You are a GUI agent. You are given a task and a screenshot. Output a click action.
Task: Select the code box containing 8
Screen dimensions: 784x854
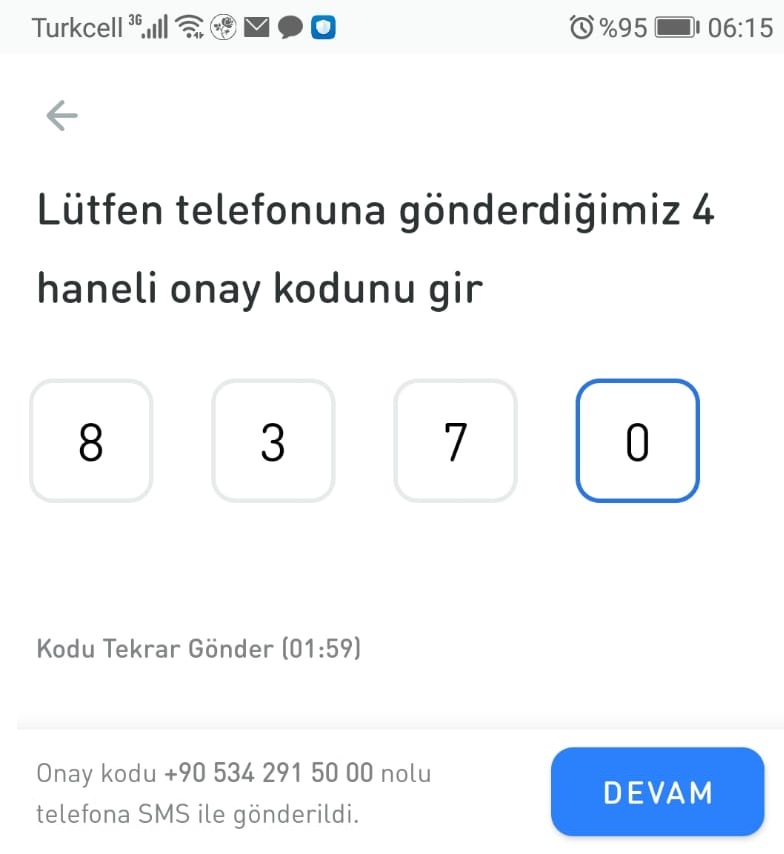coord(91,441)
